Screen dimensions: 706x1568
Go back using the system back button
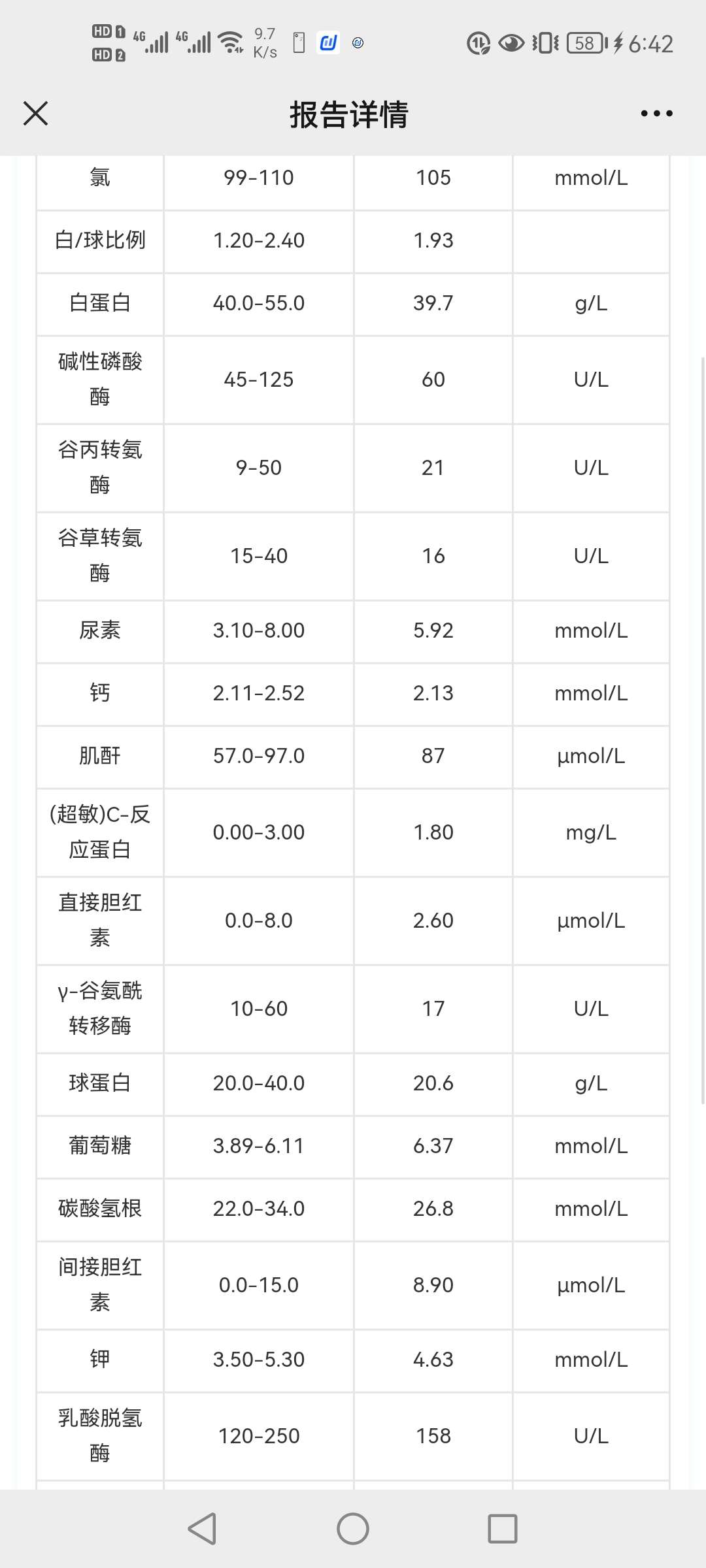pos(202,1528)
